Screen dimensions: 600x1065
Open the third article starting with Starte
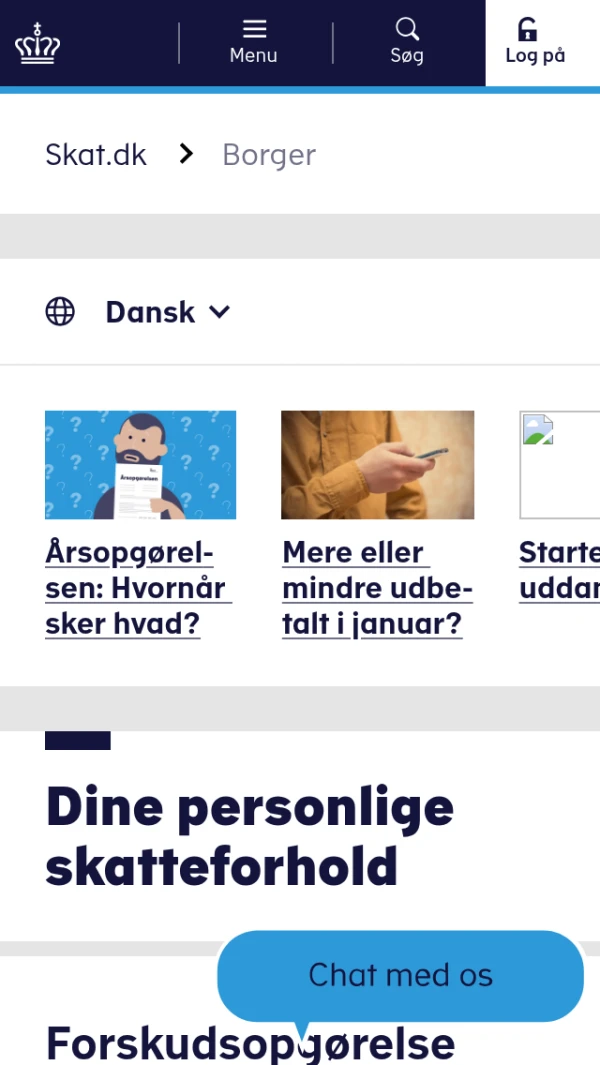click(x=559, y=570)
